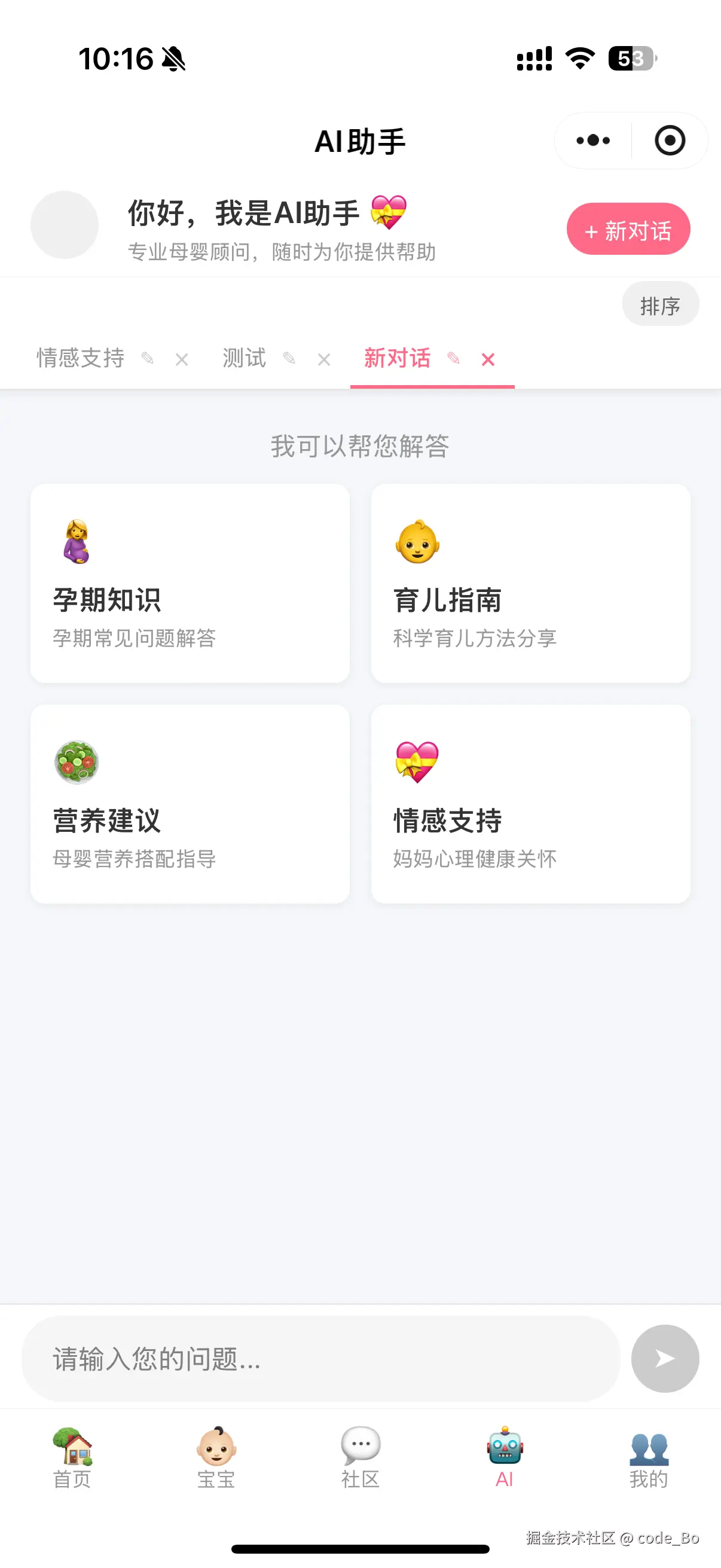Delete the 情感支持 conversation tab

pyautogui.click(x=181, y=360)
